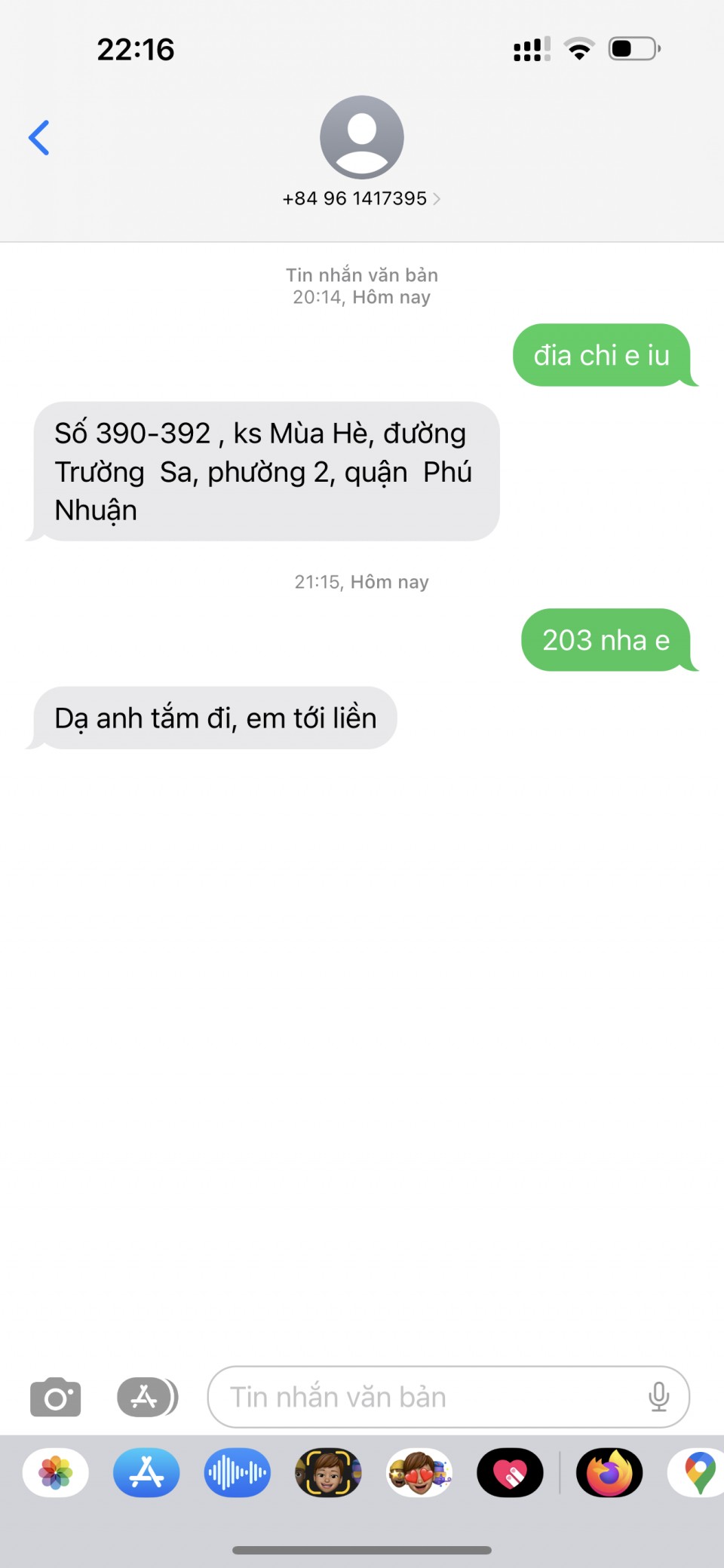Start voice dictation with the microphone
Screen dimensions: 724x1568
tap(658, 1397)
